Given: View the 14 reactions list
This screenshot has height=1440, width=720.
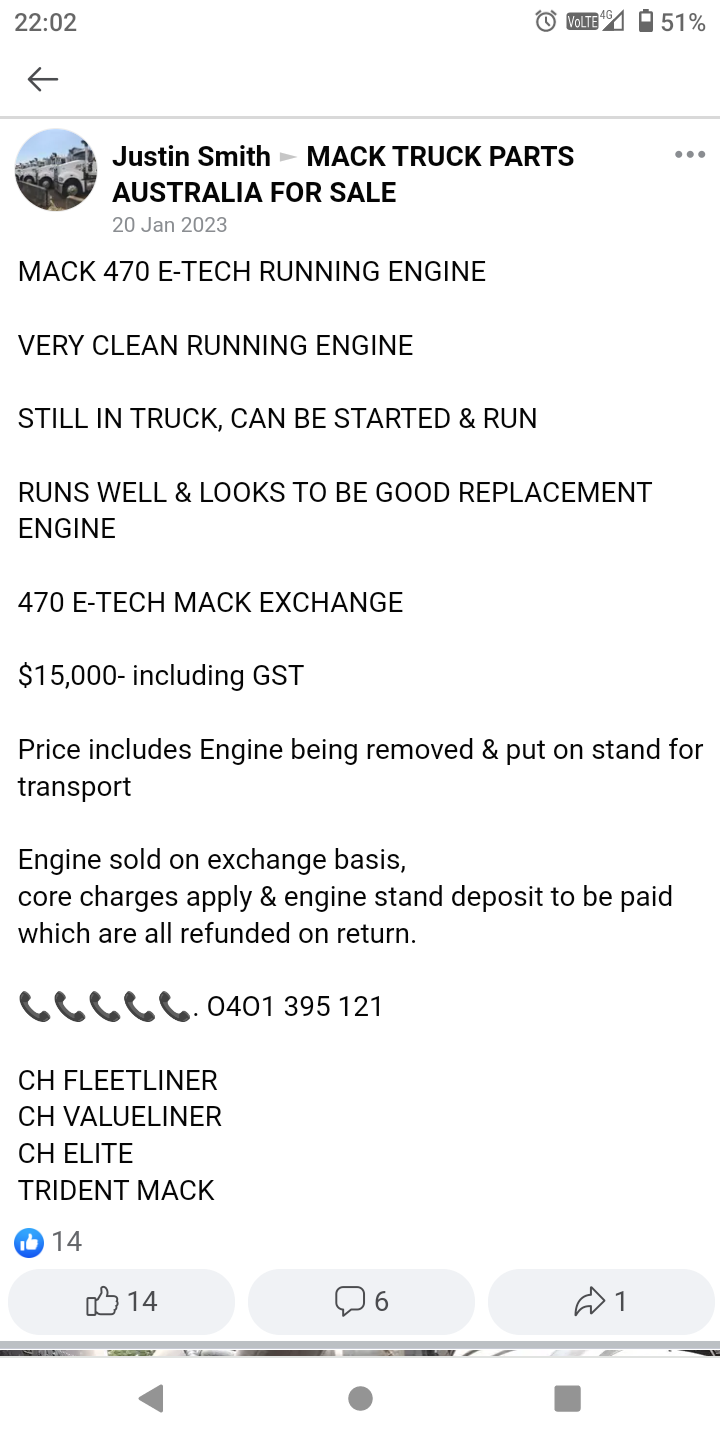Looking at the screenshot, I should pos(48,1242).
